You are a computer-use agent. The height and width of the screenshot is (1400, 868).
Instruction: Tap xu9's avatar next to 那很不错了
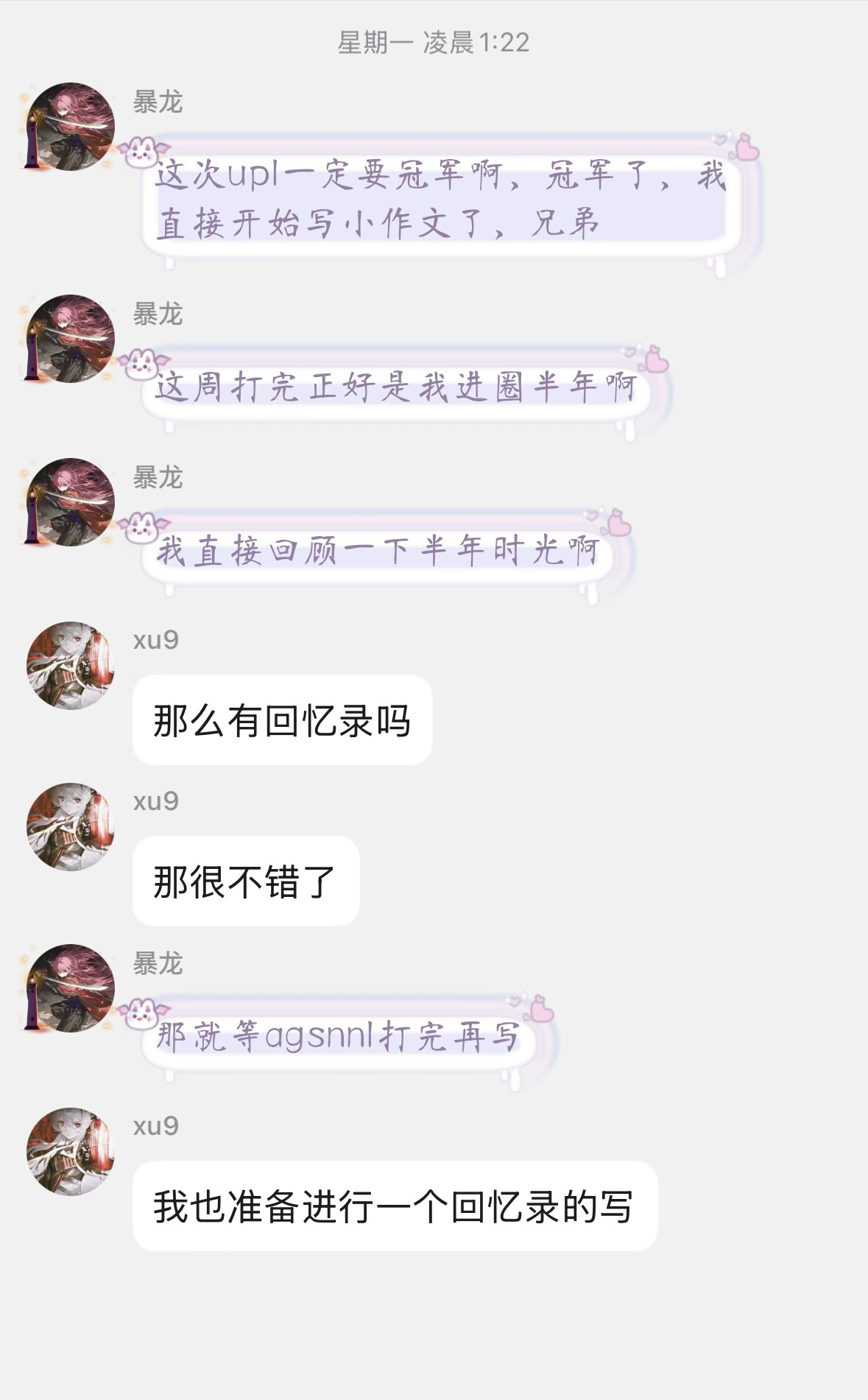(71, 827)
